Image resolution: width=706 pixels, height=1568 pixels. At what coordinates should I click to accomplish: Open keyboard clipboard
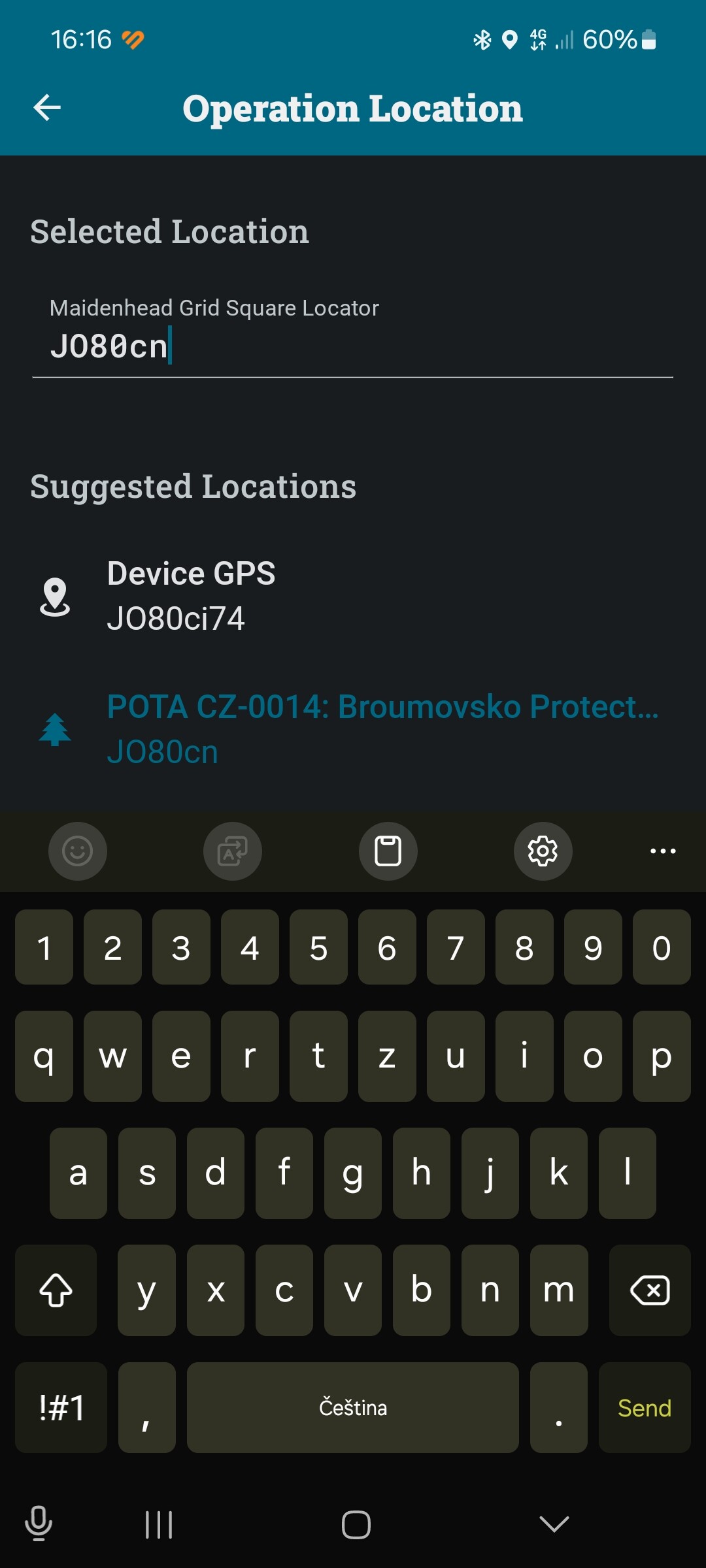[x=388, y=851]
